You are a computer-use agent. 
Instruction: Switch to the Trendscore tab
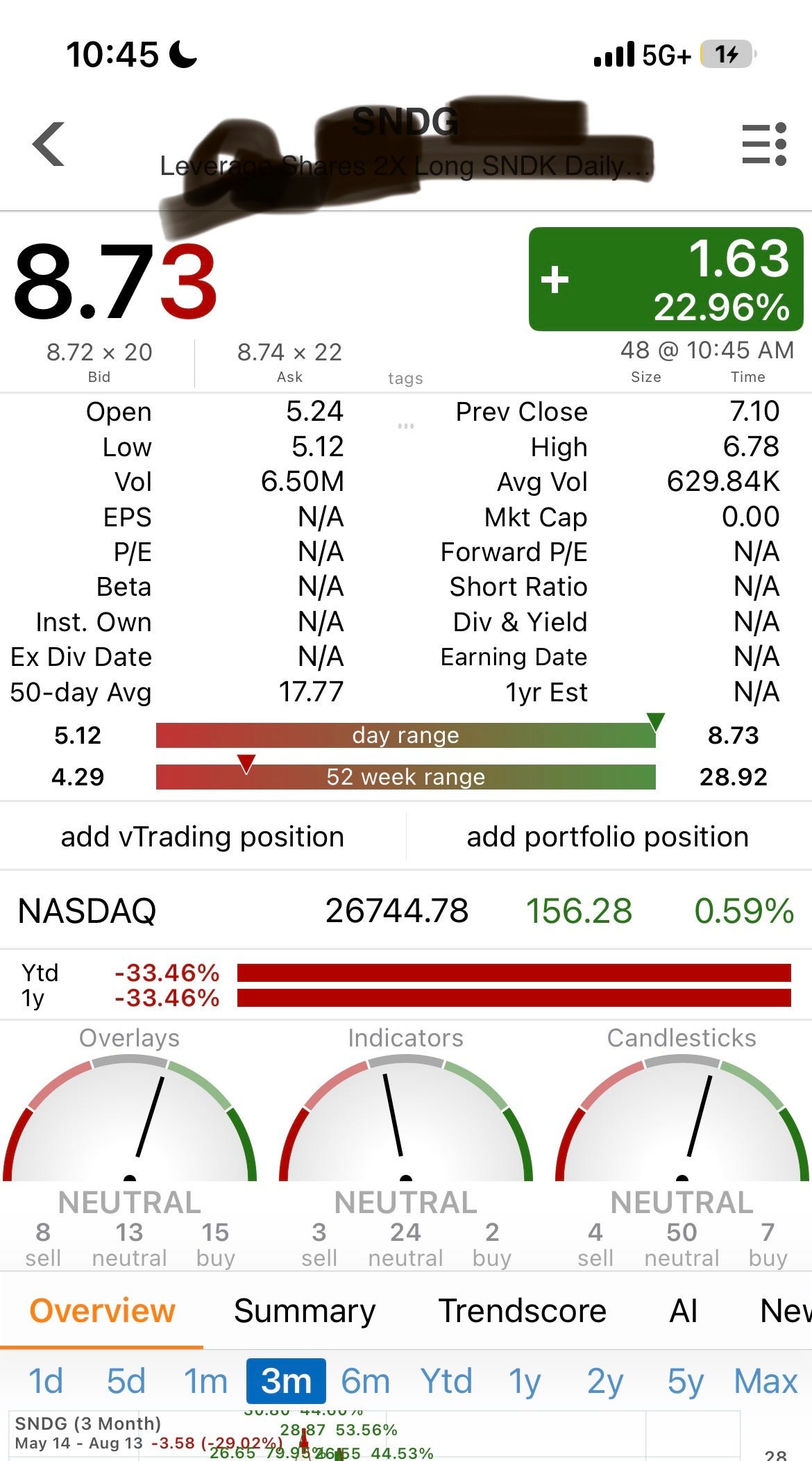click(x=523, y=1311)
